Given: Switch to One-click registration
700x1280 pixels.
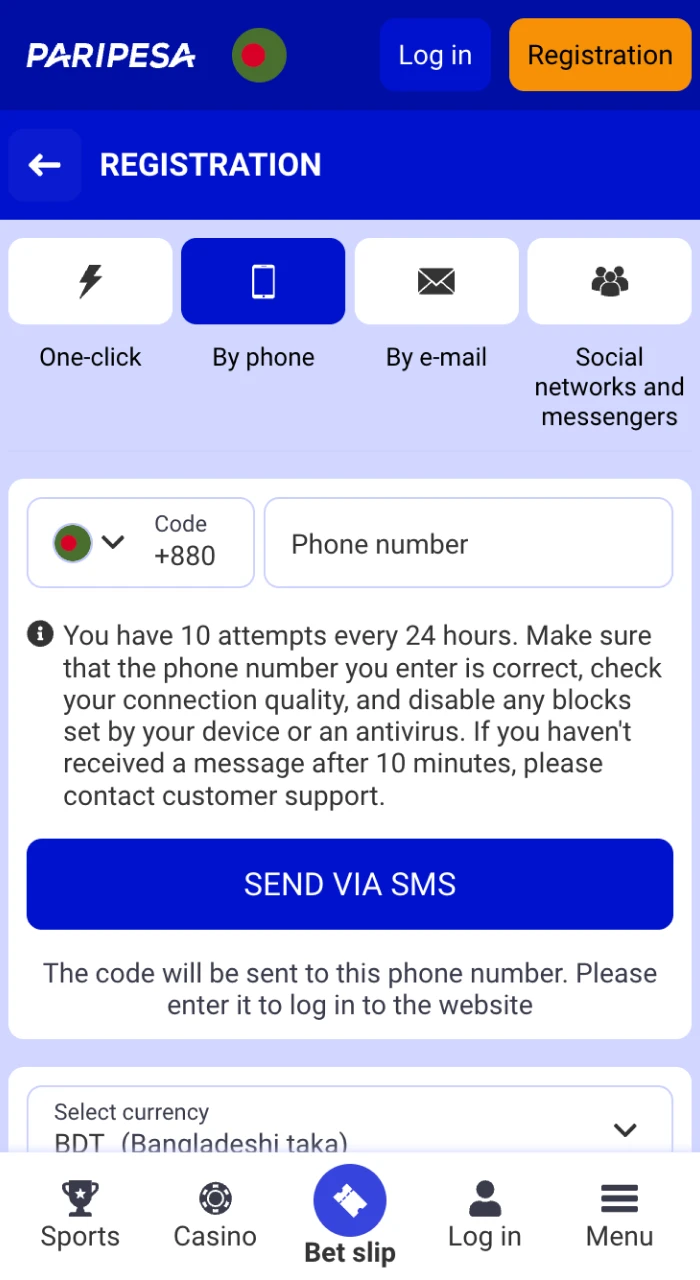Looking at the screenshot, I should 90,282.
